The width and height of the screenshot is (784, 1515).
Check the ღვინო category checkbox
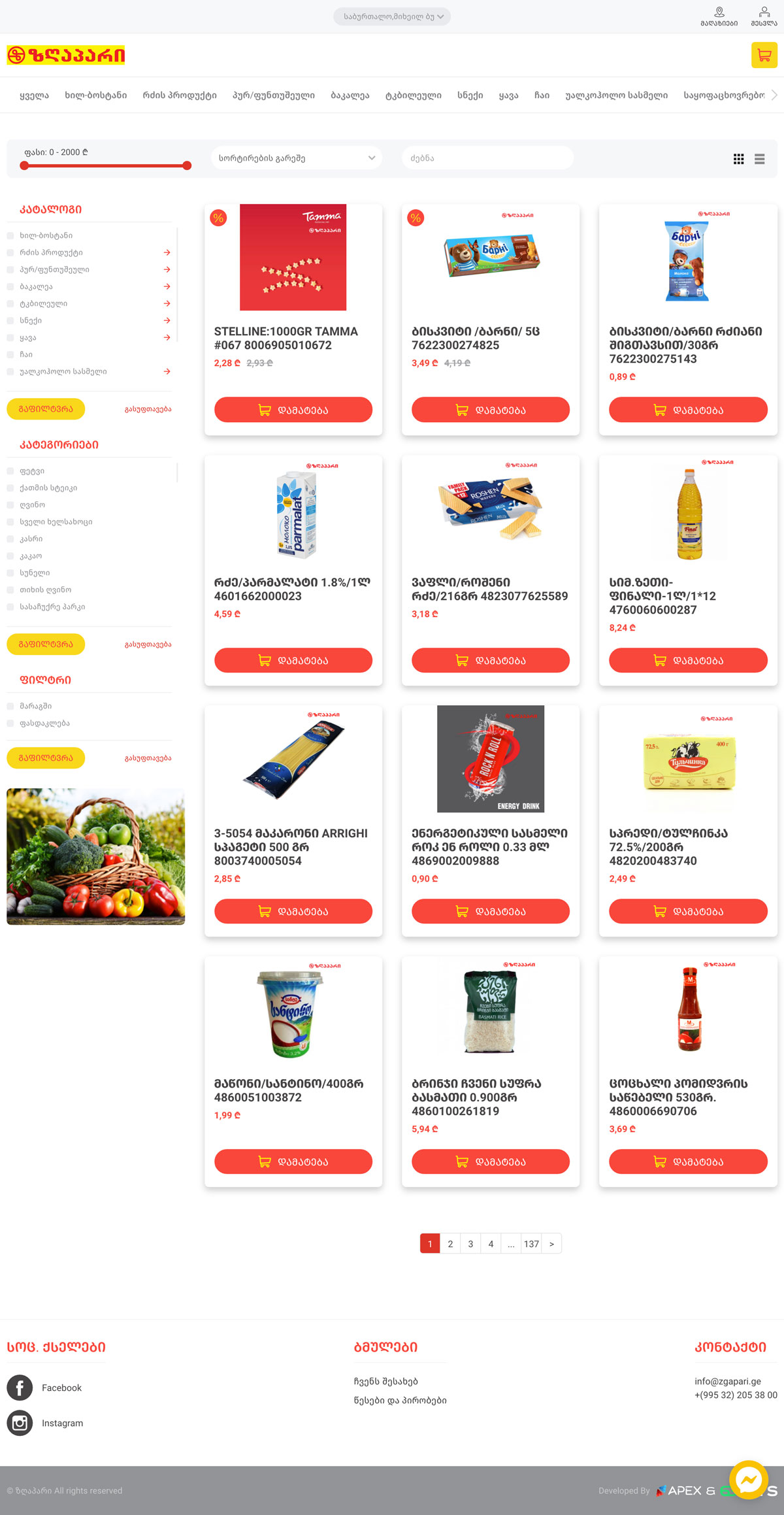click(10, 505)
